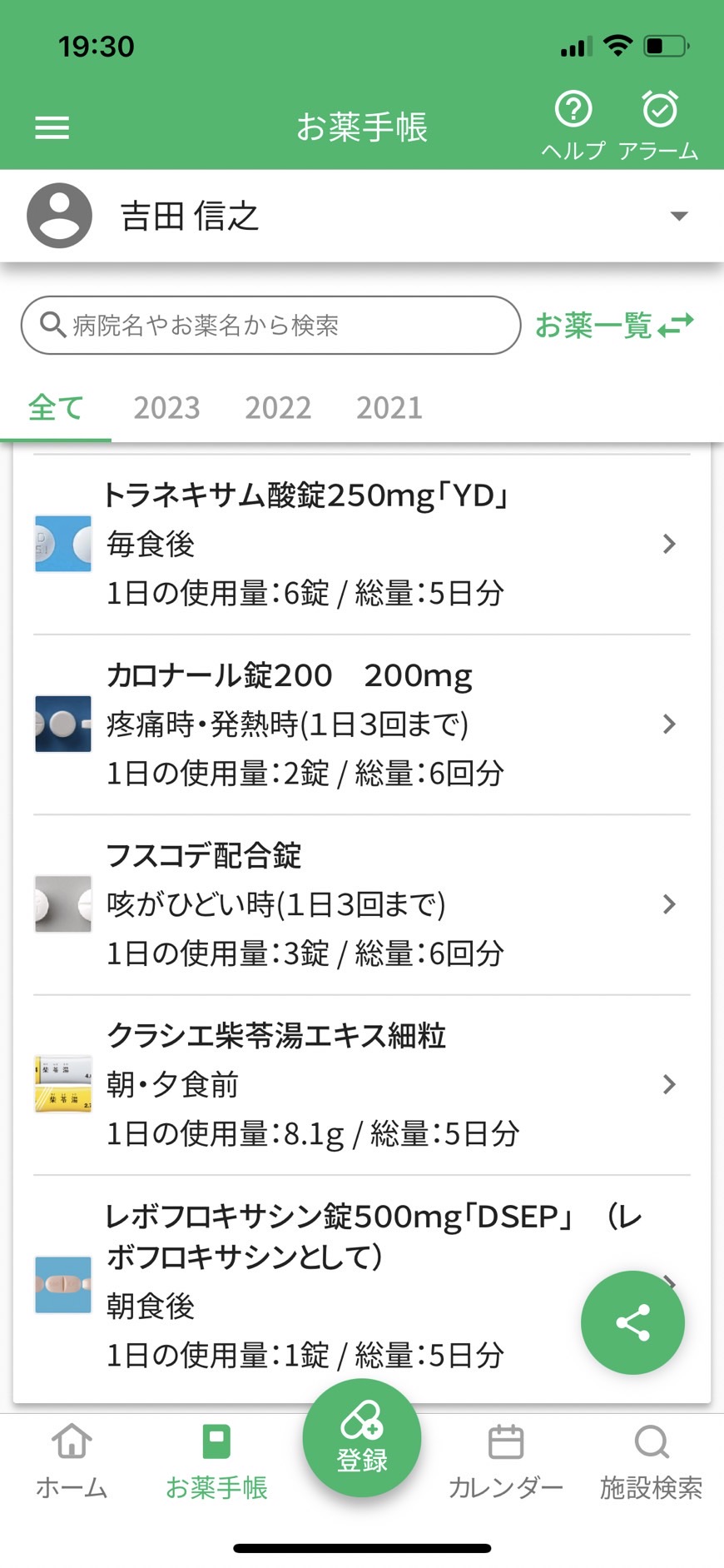Switch to the 2022 tab
This screenshot has width=724, height=1568.
tap(278, 408)
